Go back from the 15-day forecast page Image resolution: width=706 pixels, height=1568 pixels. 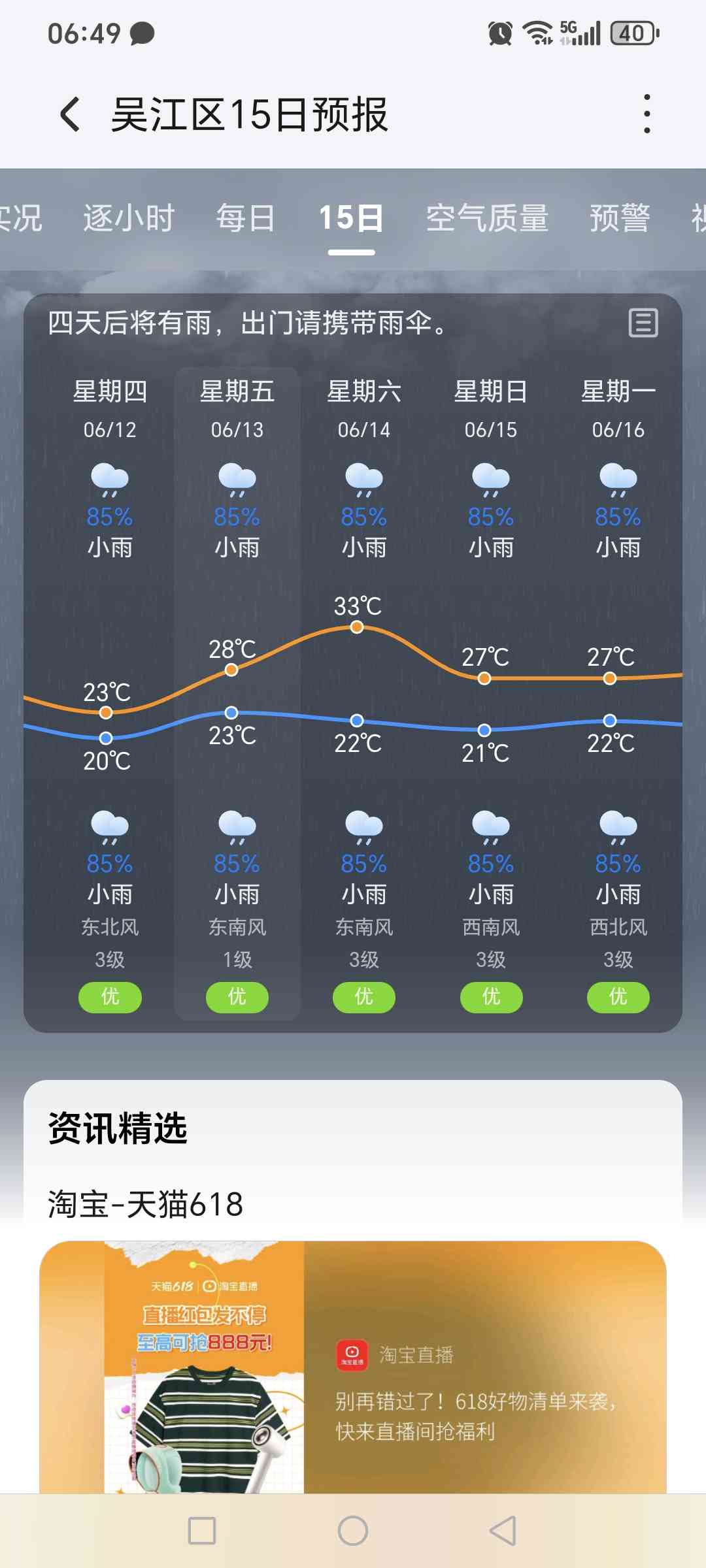click(x=71, y=114)
